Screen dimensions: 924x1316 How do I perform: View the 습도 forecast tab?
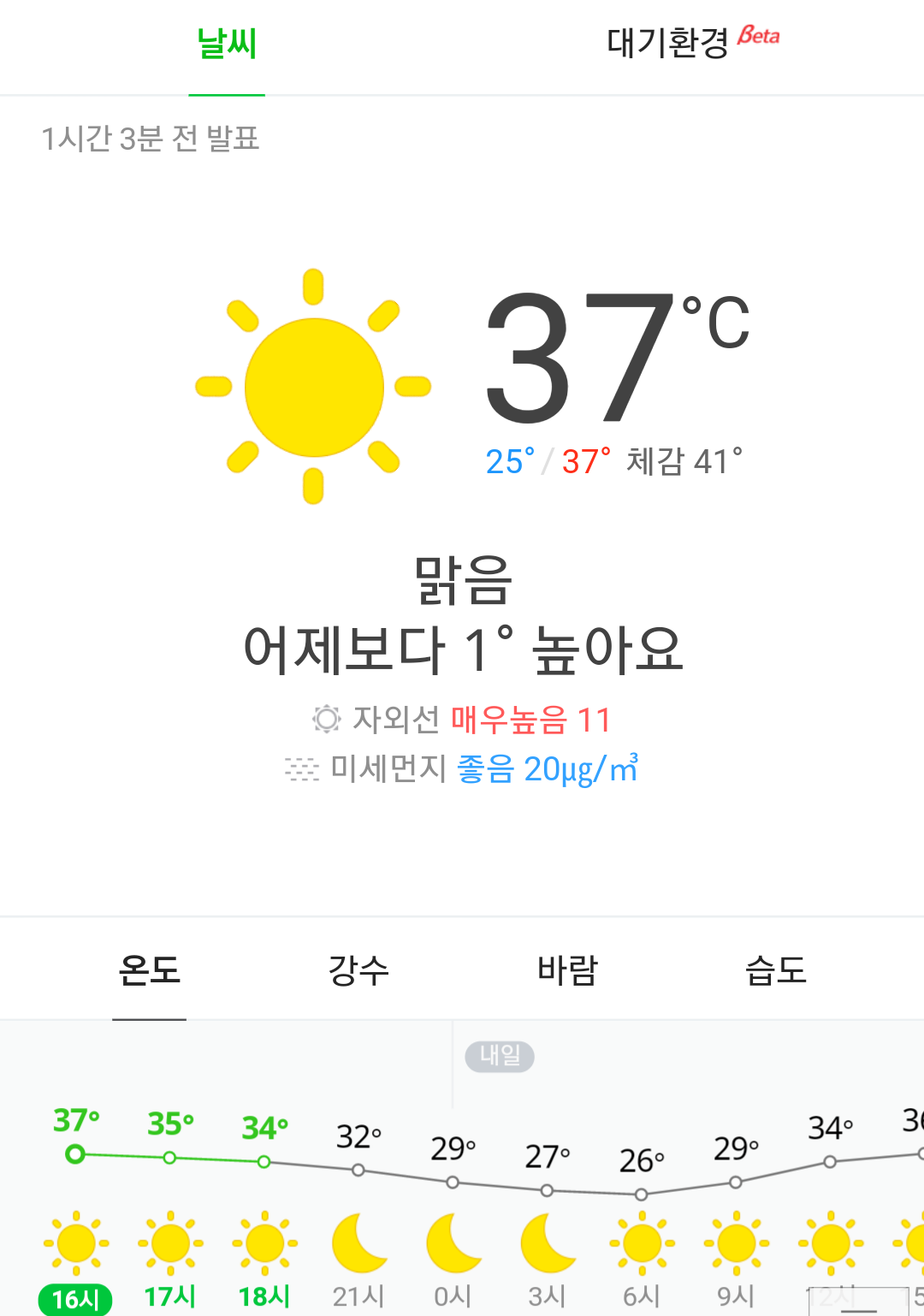click(x=776, y=971)
